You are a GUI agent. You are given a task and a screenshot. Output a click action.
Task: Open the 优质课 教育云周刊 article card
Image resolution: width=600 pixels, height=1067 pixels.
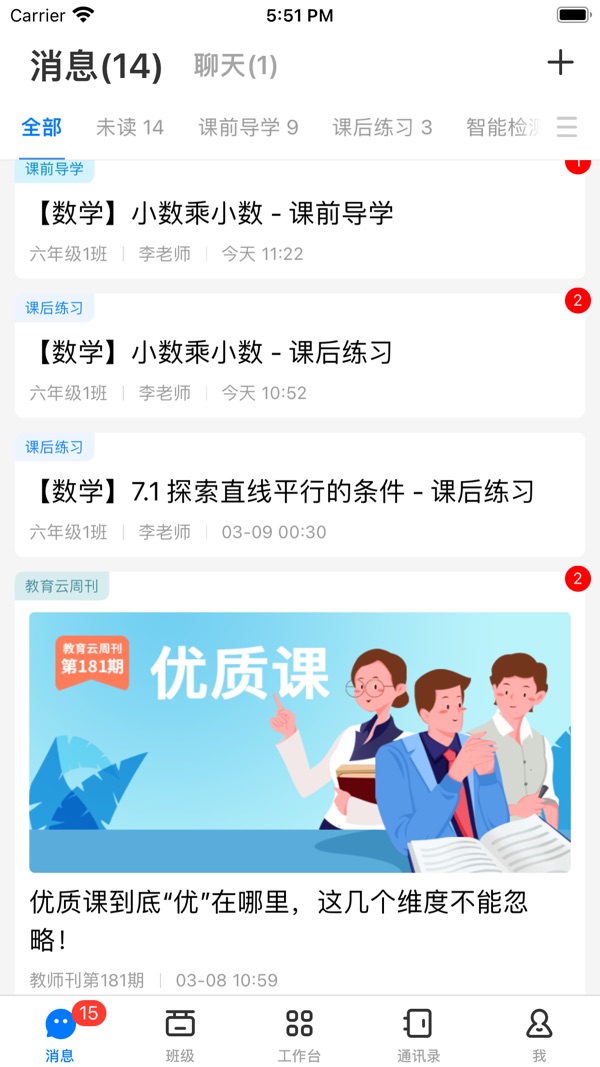pyautogui.click(x=300, y=783)
